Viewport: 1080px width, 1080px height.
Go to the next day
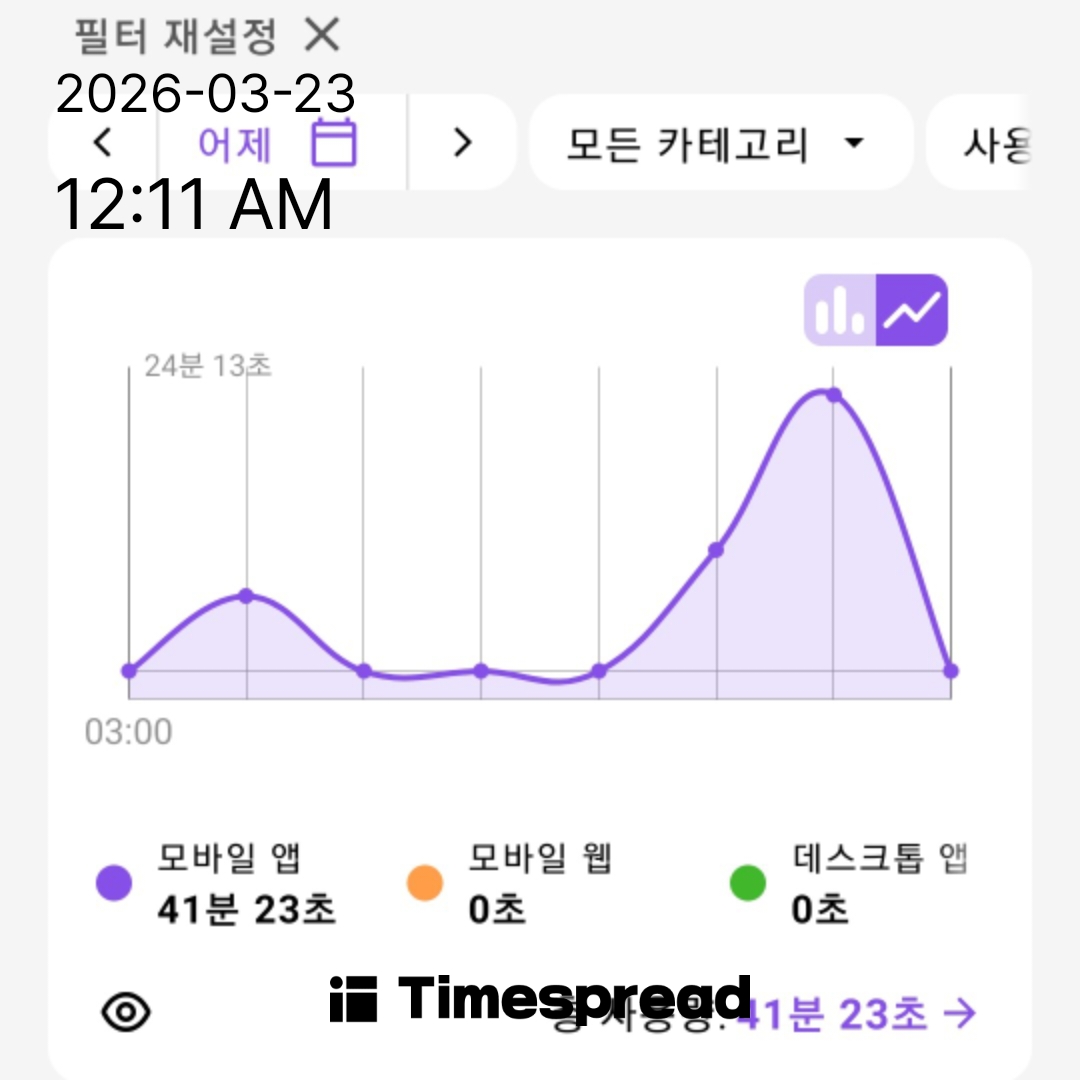tap(461, 143)
